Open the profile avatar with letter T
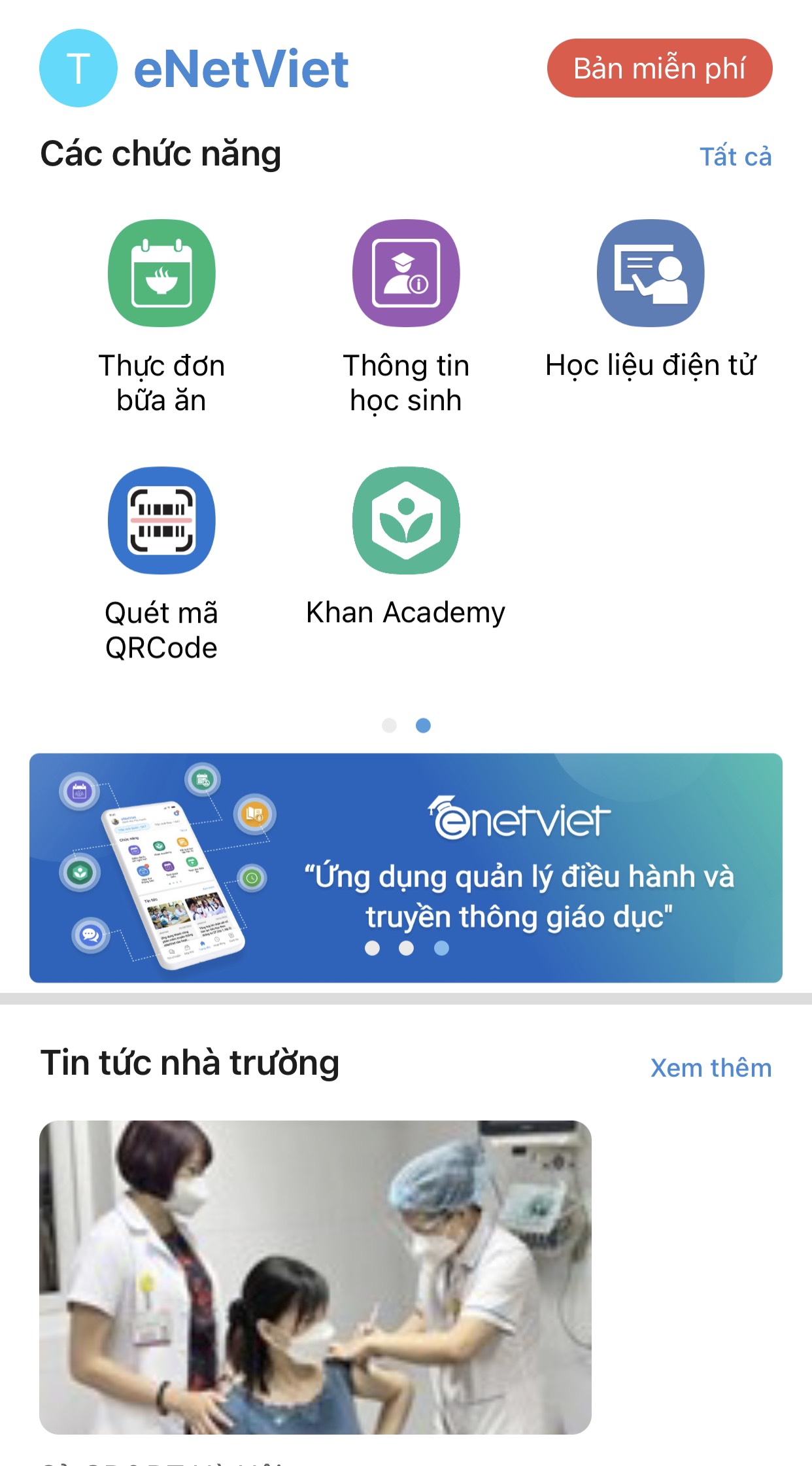This screenshot has height=1466, width=812. click(78, 68)
